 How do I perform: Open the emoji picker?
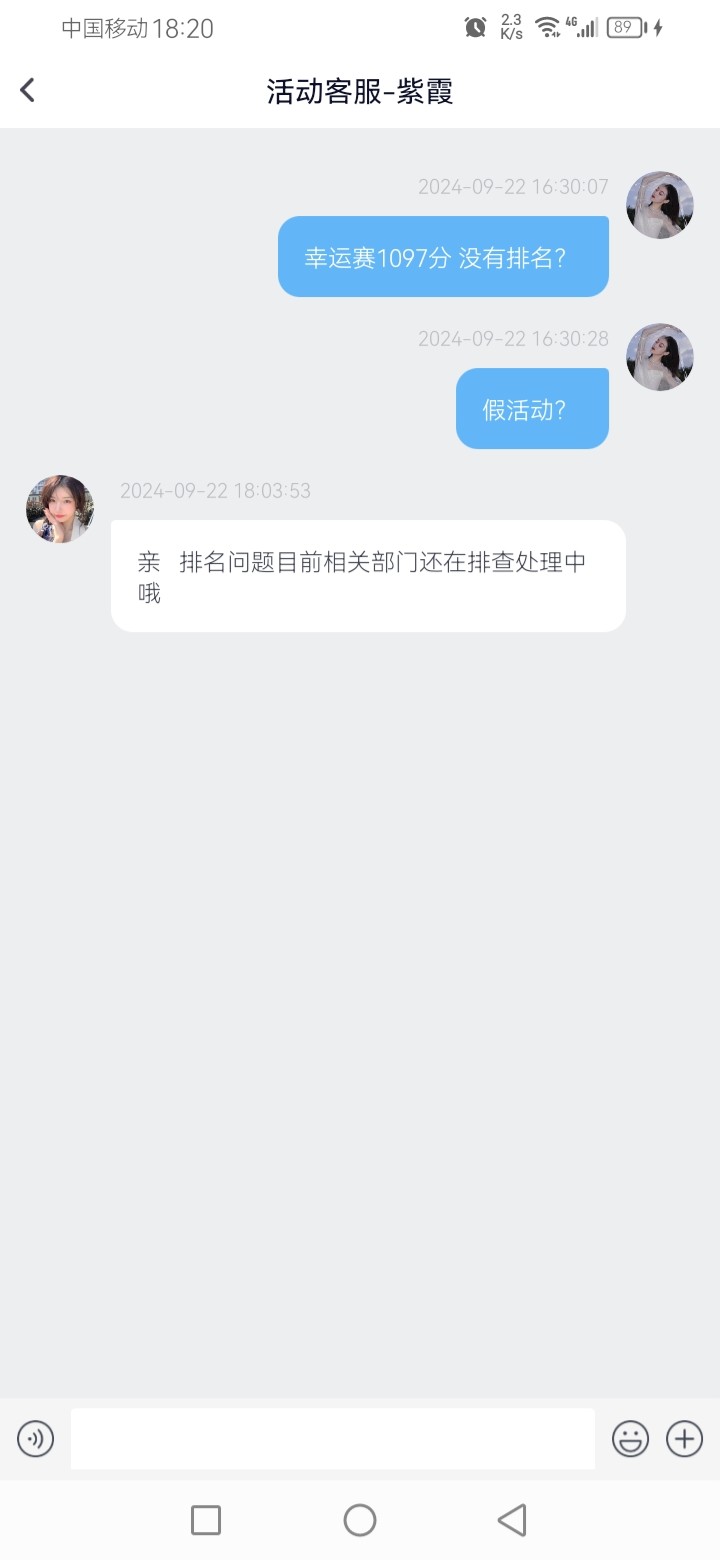tap(630, 1439)
